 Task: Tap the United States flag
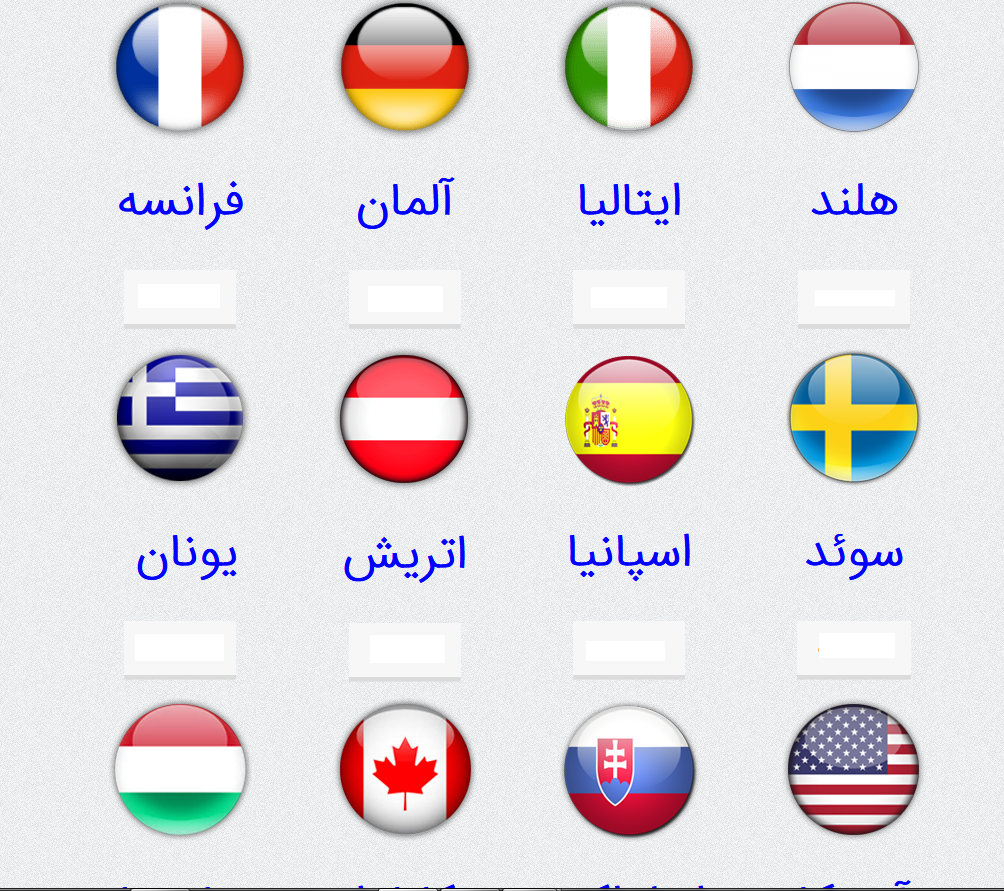853,769
